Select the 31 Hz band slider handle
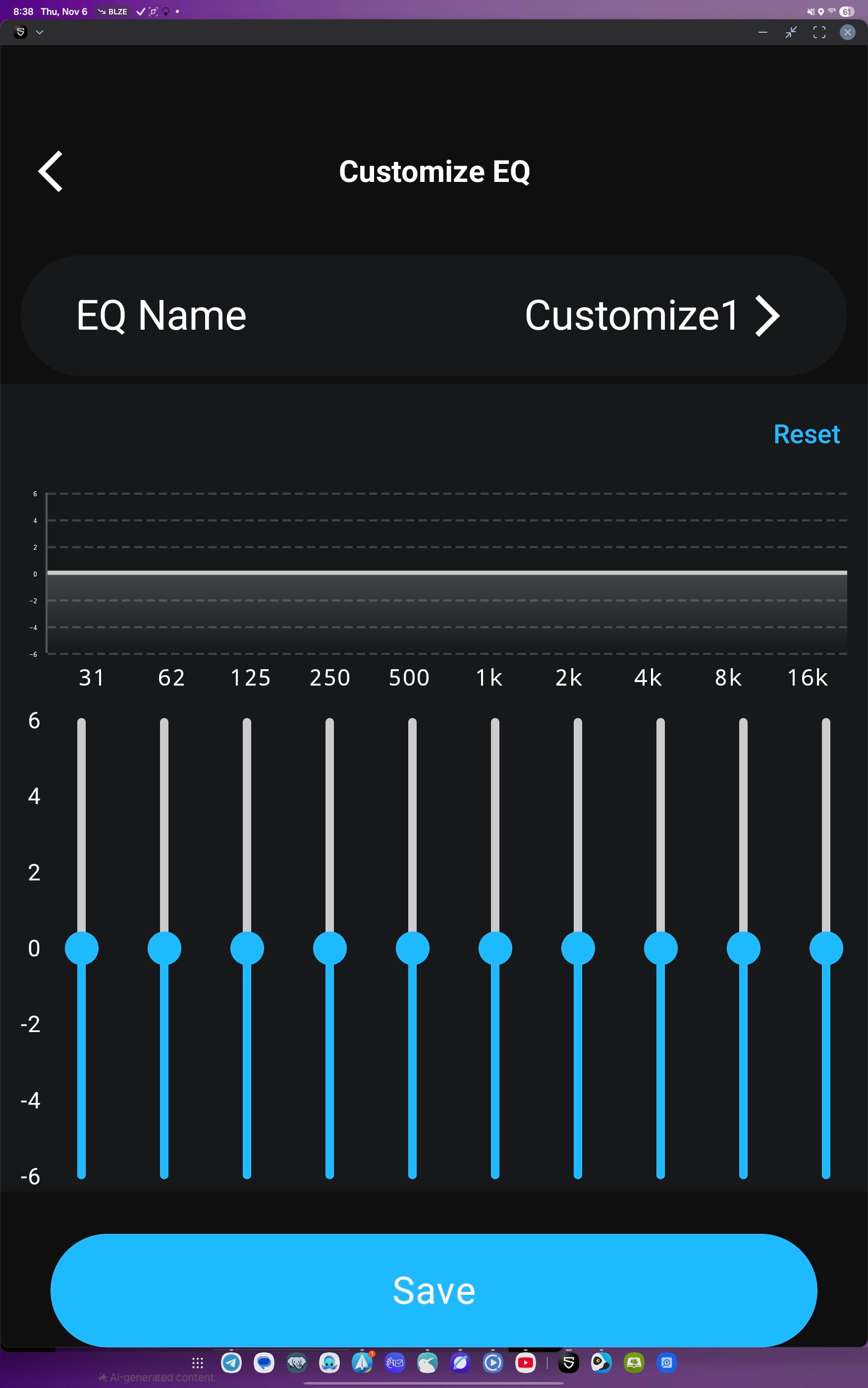 pyautogui.click(x=82, y=947)
